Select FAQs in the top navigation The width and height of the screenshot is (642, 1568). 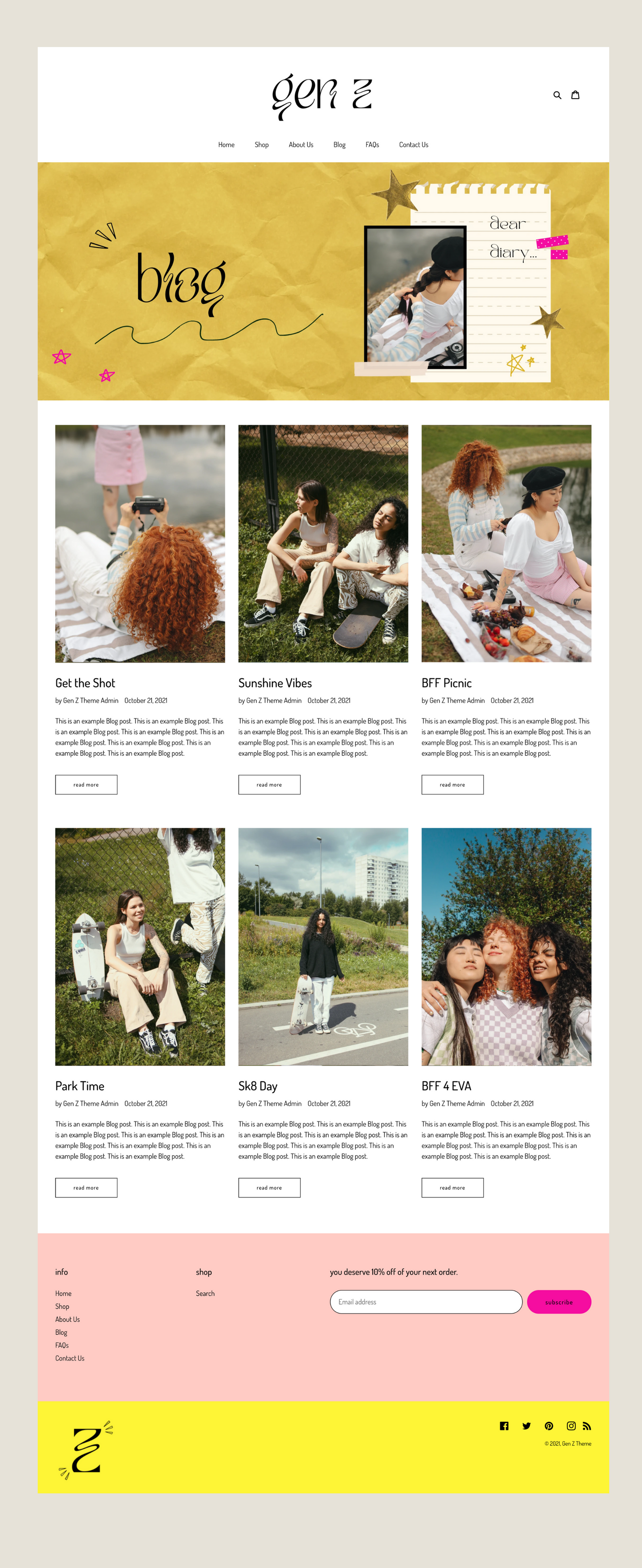click(x=372, y=145)
